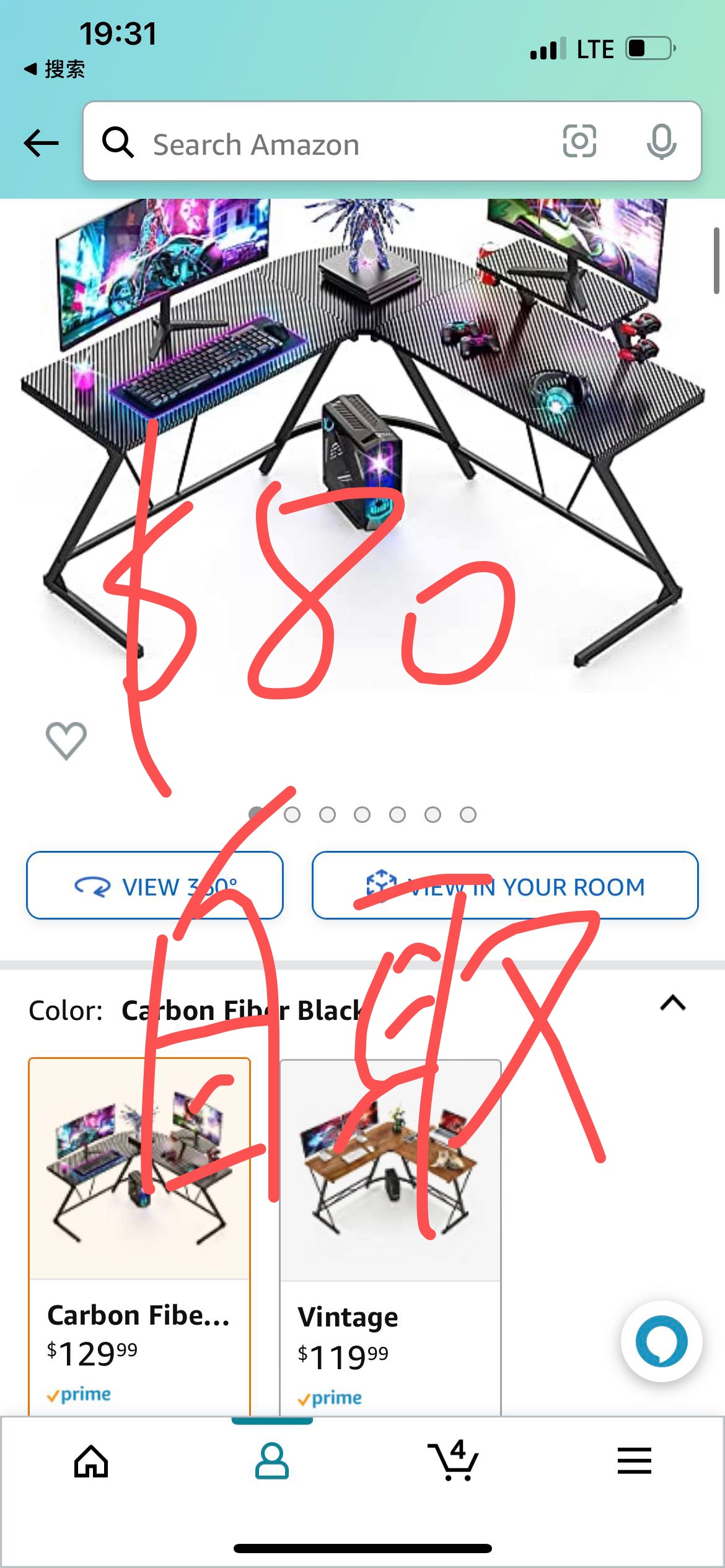Open the VIEW 360° viewer

154,886
